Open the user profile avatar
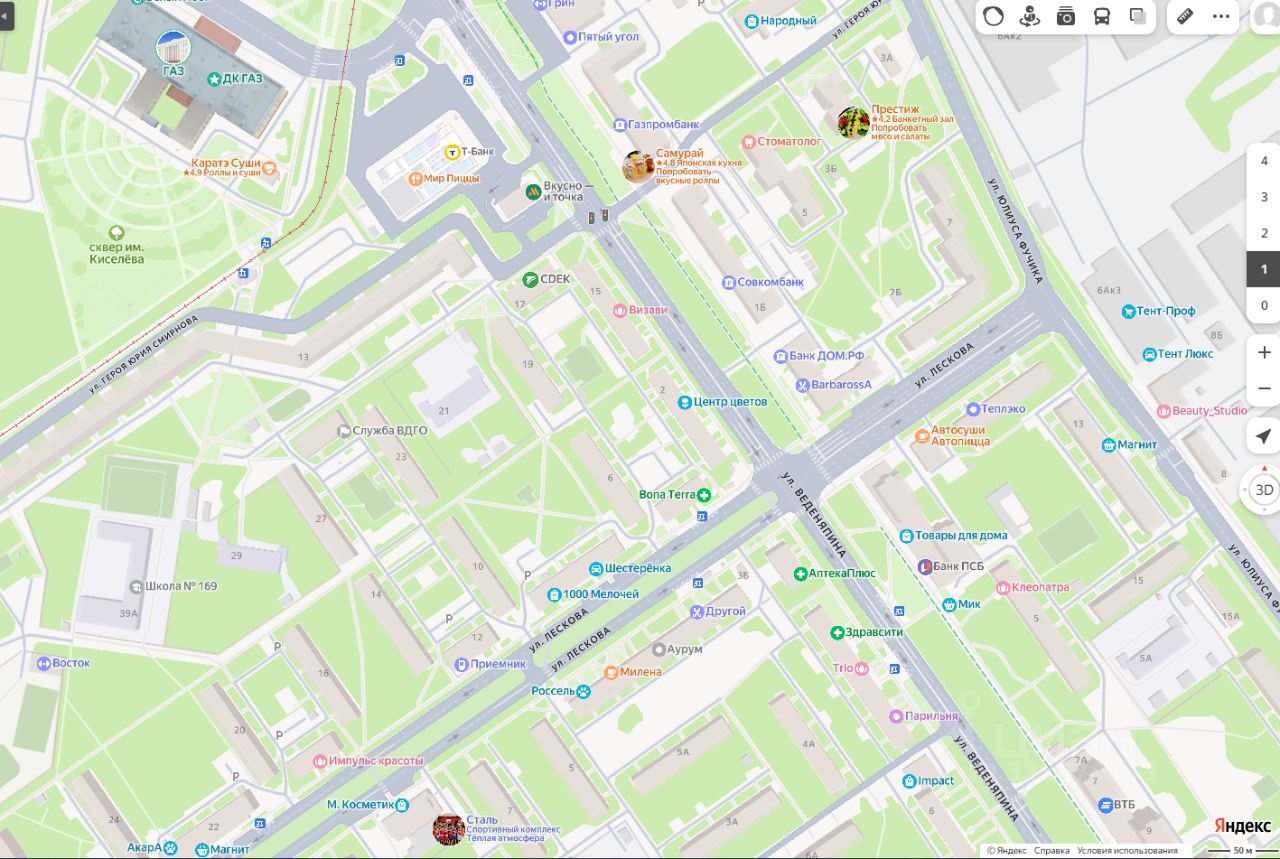Viewport: 1280px width, 859px height. (x=1266, y=16)
